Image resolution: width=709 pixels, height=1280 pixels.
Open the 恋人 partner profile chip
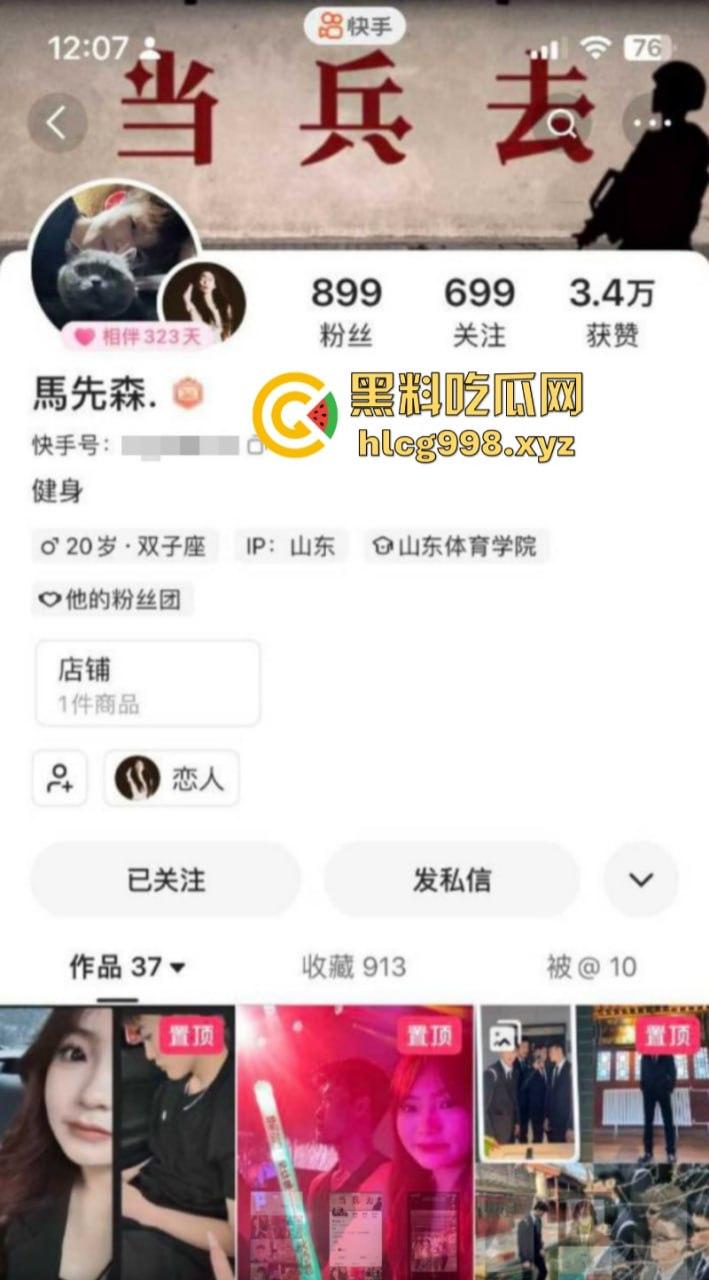(x=171, y=778)
